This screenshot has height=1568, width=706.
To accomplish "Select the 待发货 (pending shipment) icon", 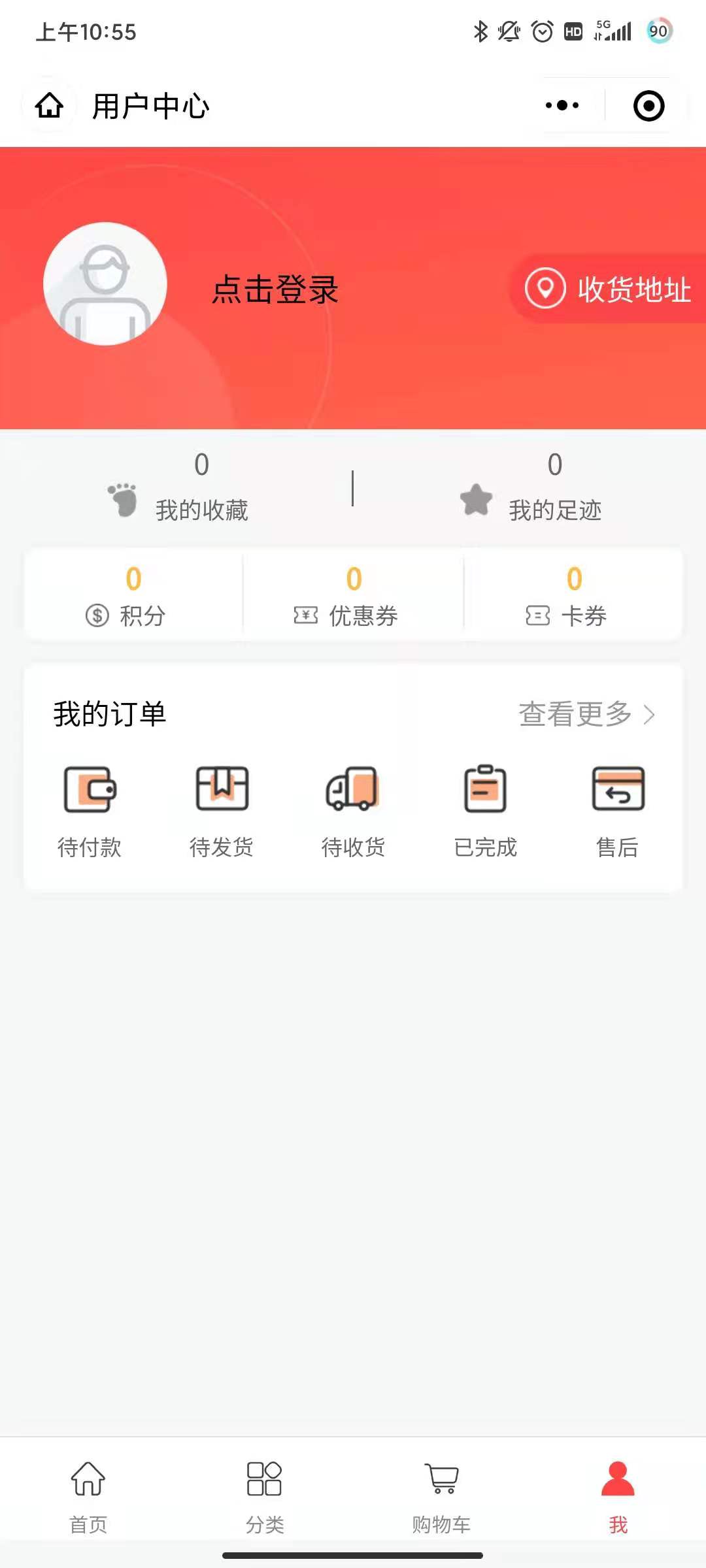I will coord(222,791).
